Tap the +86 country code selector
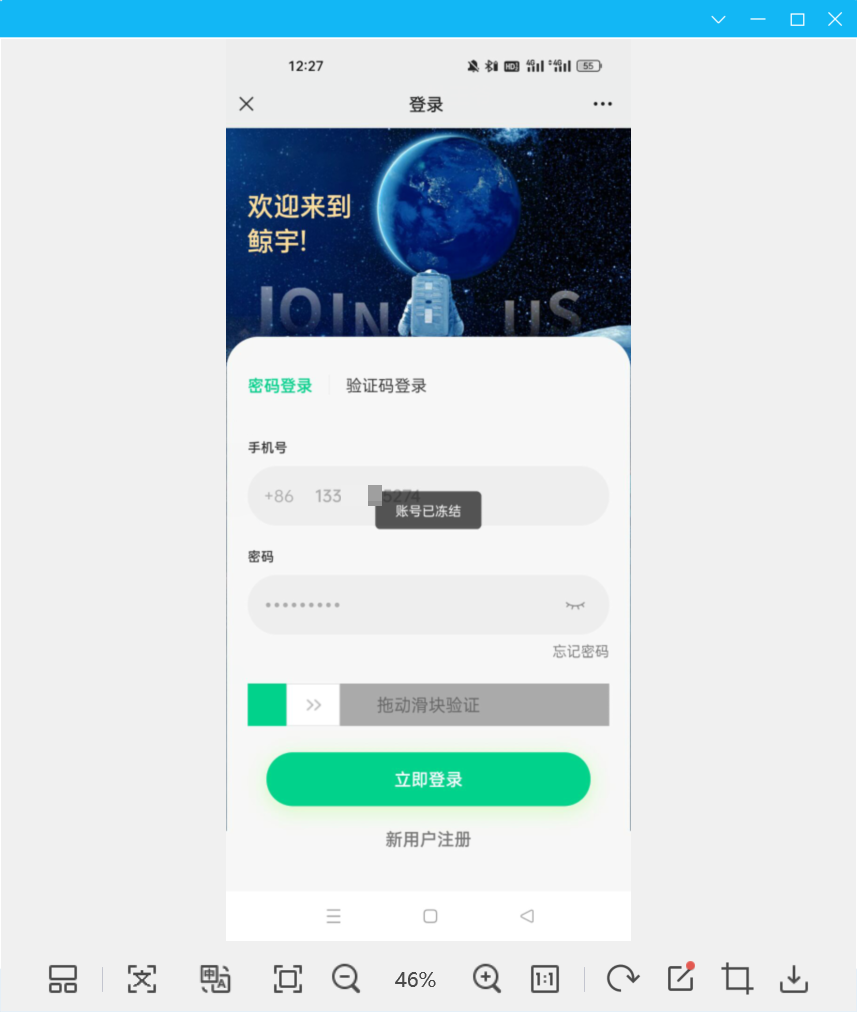This screenshot has width=857, height=1012. coord(279,496)
